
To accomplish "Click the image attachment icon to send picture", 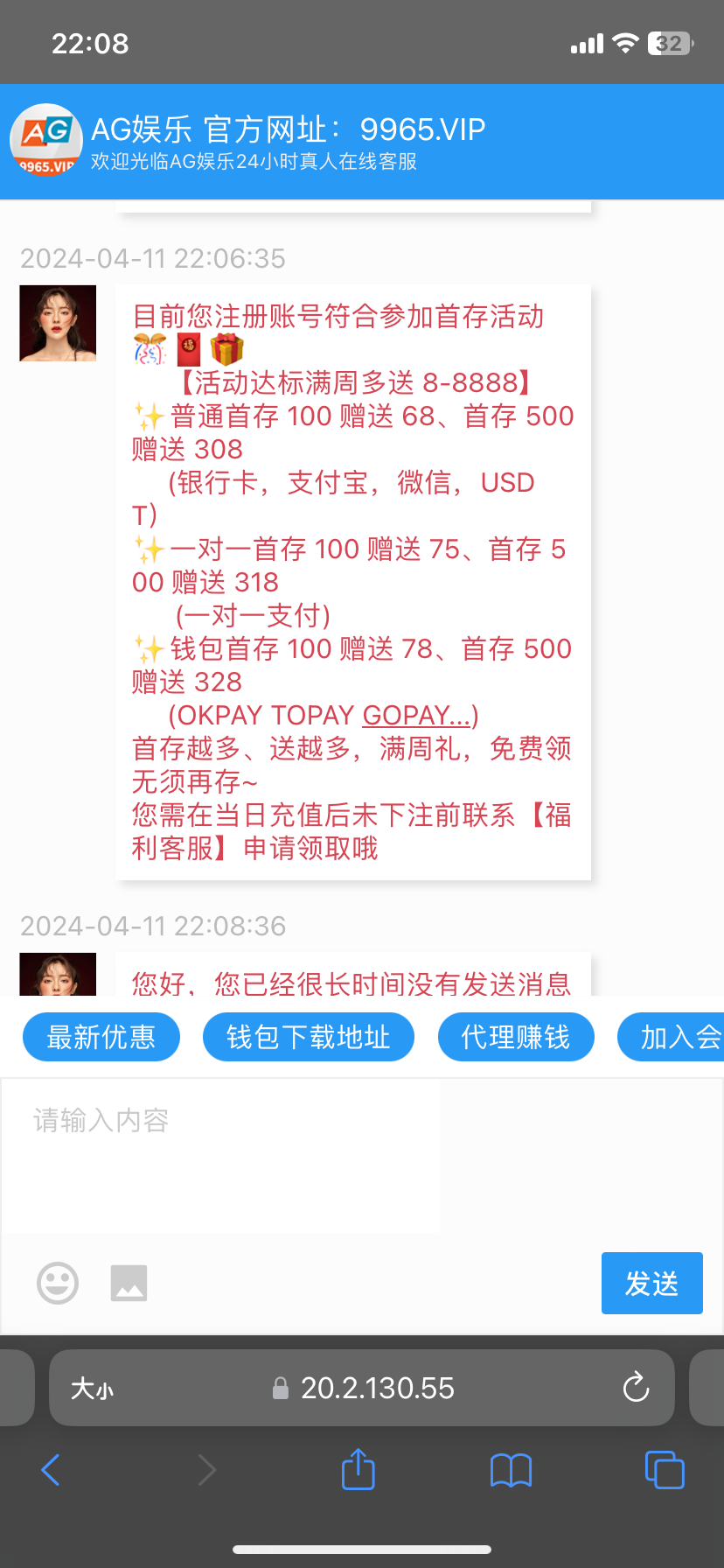I will pos(129,1283).
